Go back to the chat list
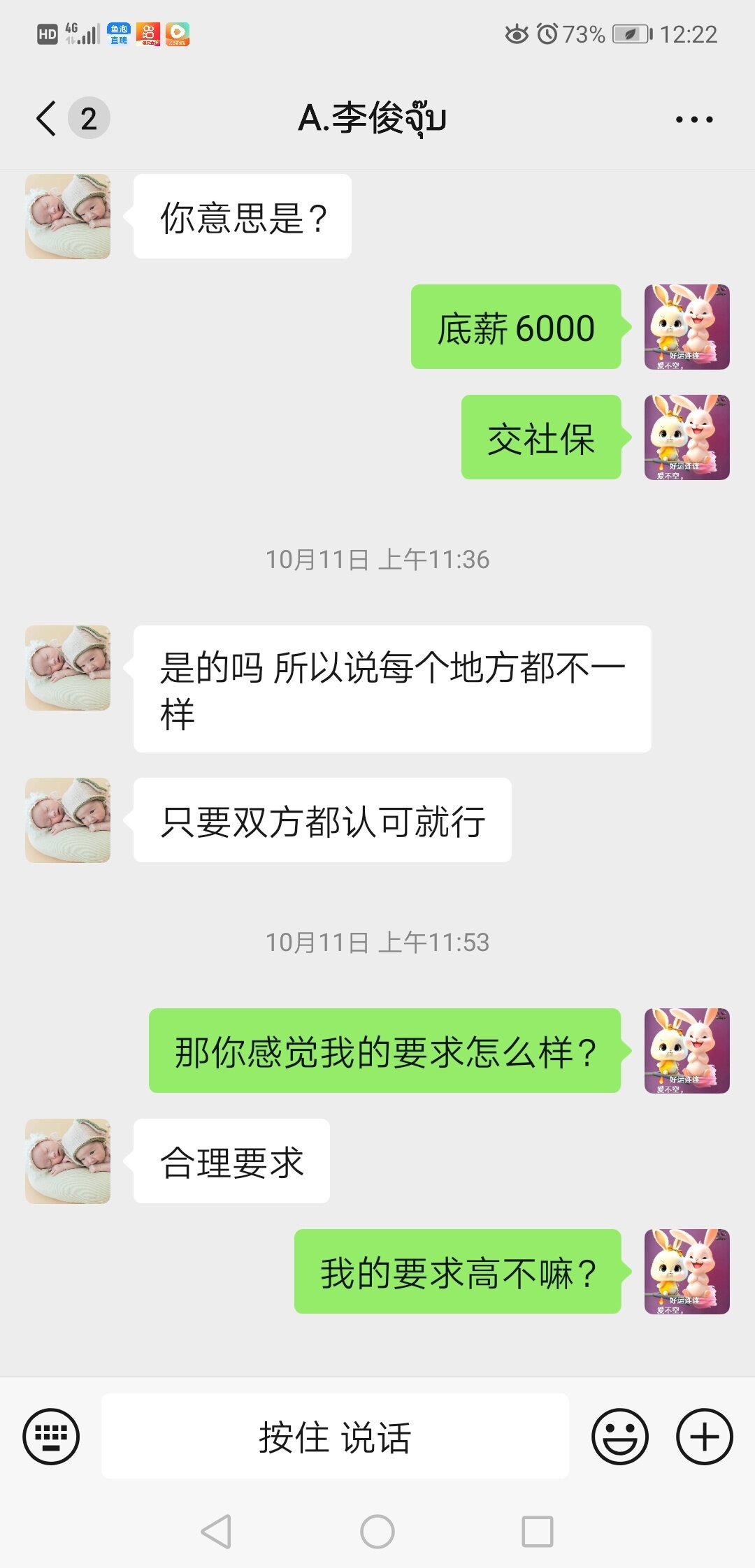 pos(48,118)
